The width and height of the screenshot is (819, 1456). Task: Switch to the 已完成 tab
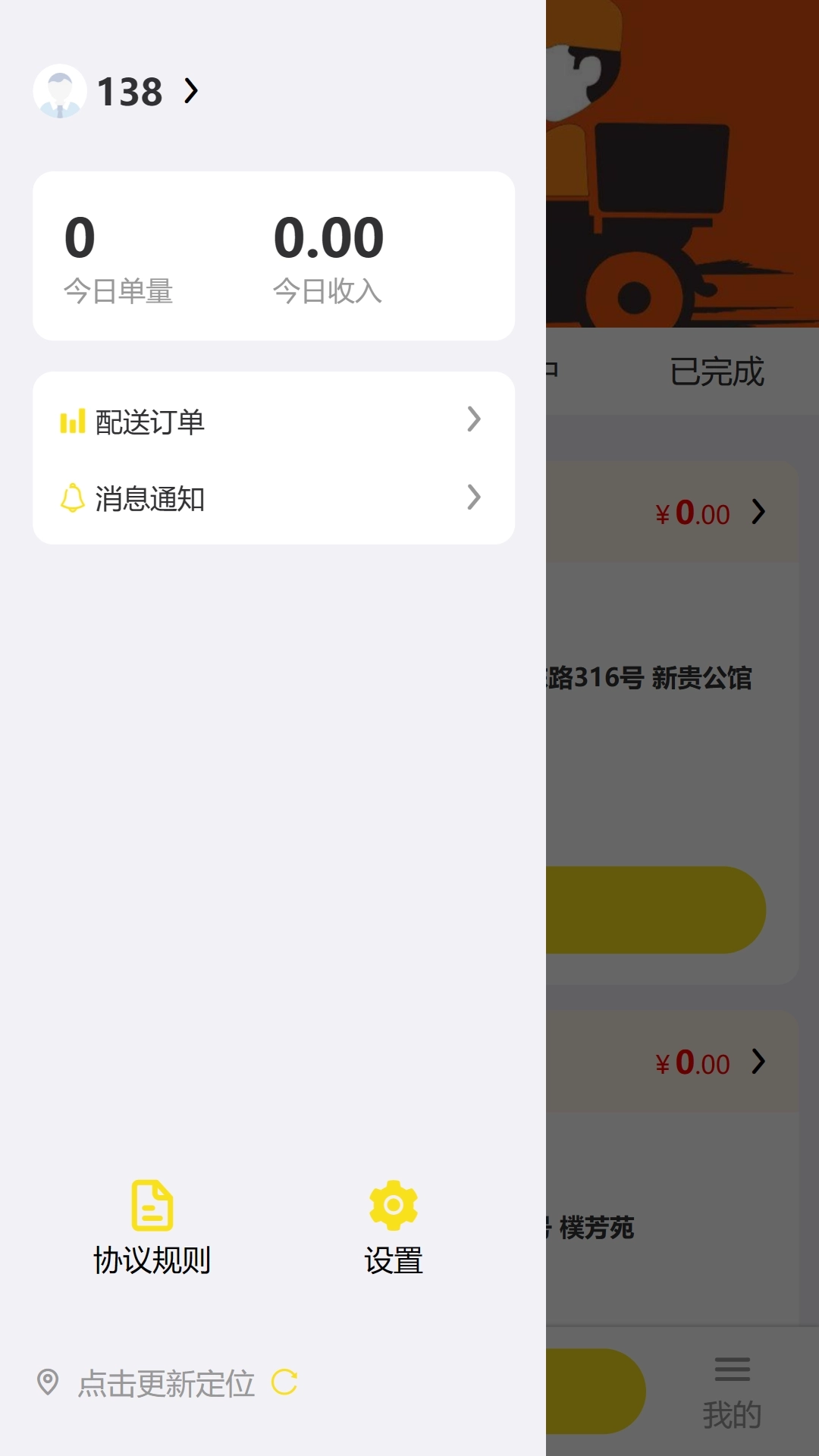717,371
